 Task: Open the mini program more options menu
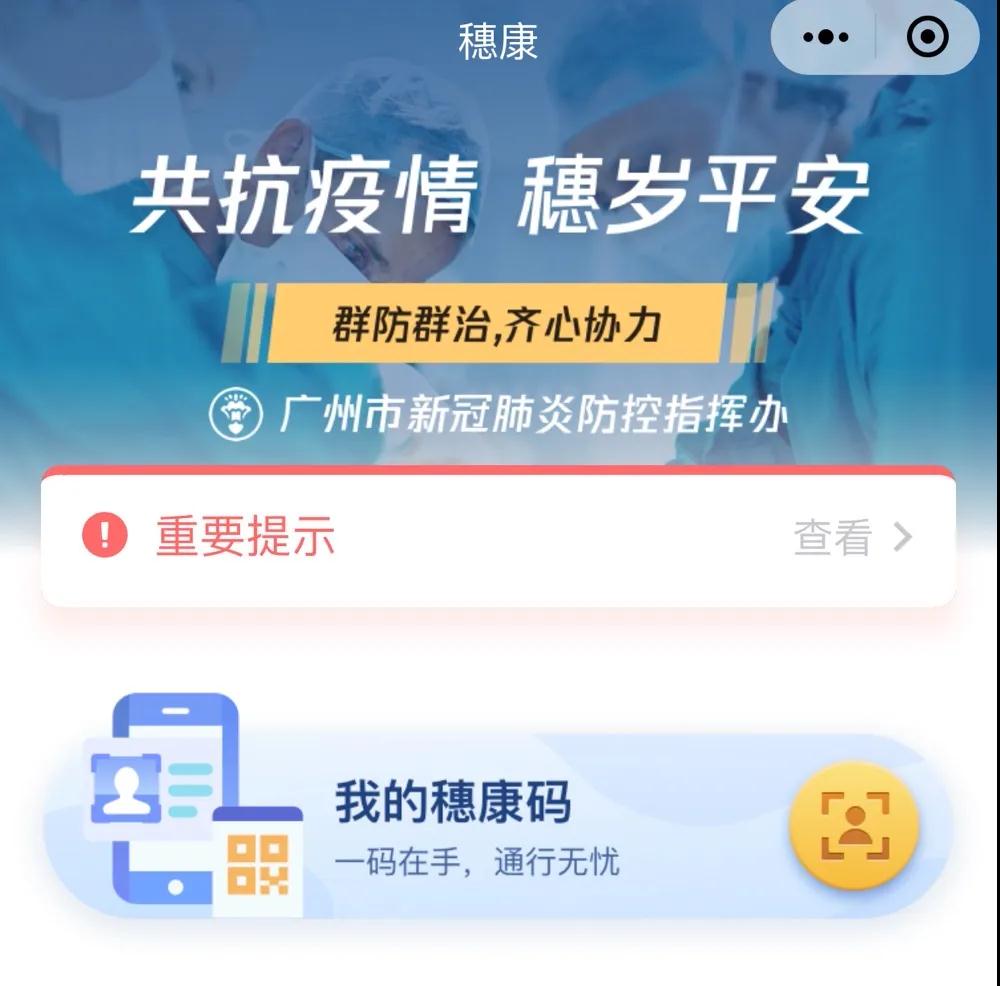tap(825, 38)
